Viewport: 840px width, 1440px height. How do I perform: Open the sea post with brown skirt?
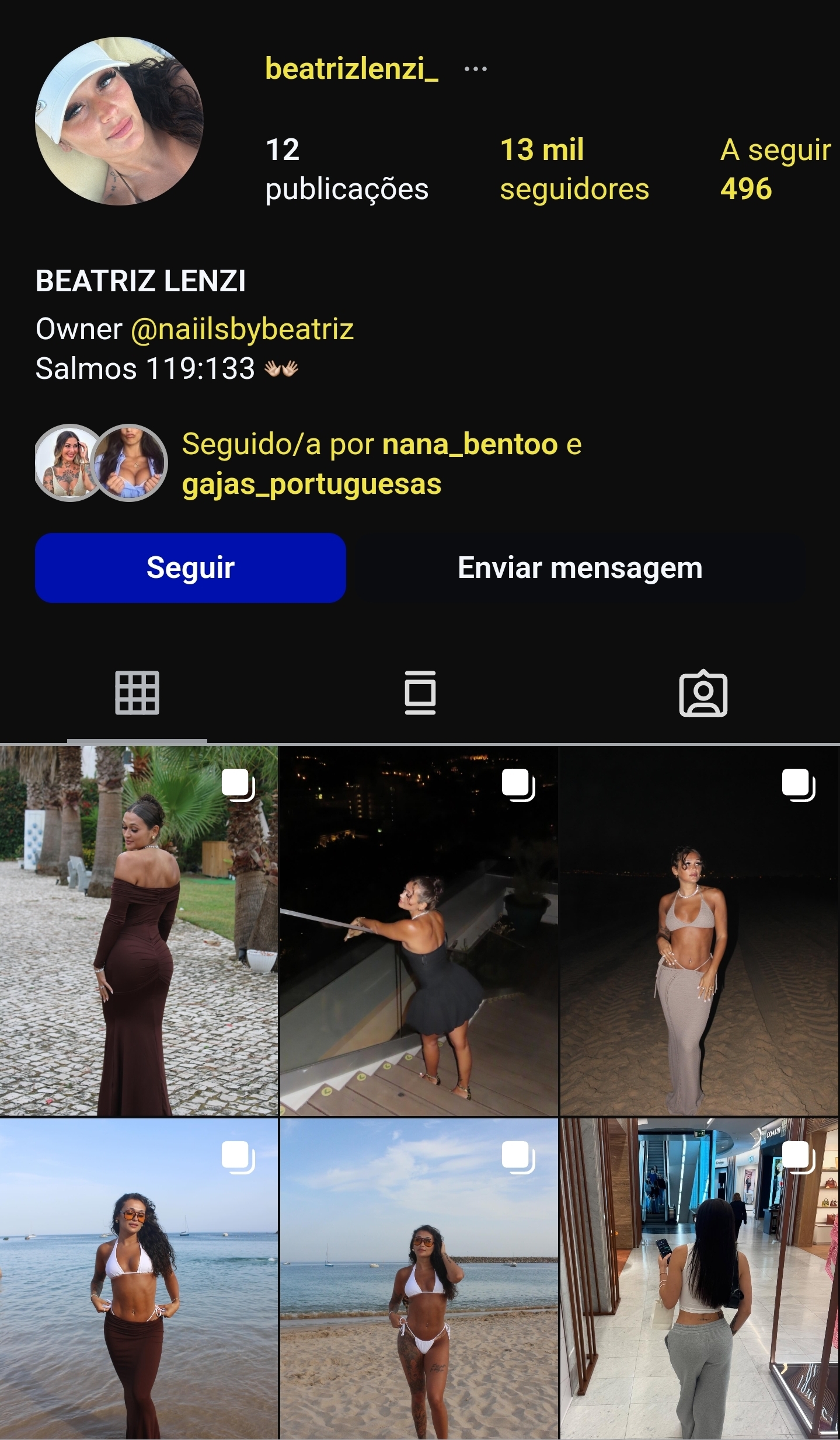tap(138, 1278)
